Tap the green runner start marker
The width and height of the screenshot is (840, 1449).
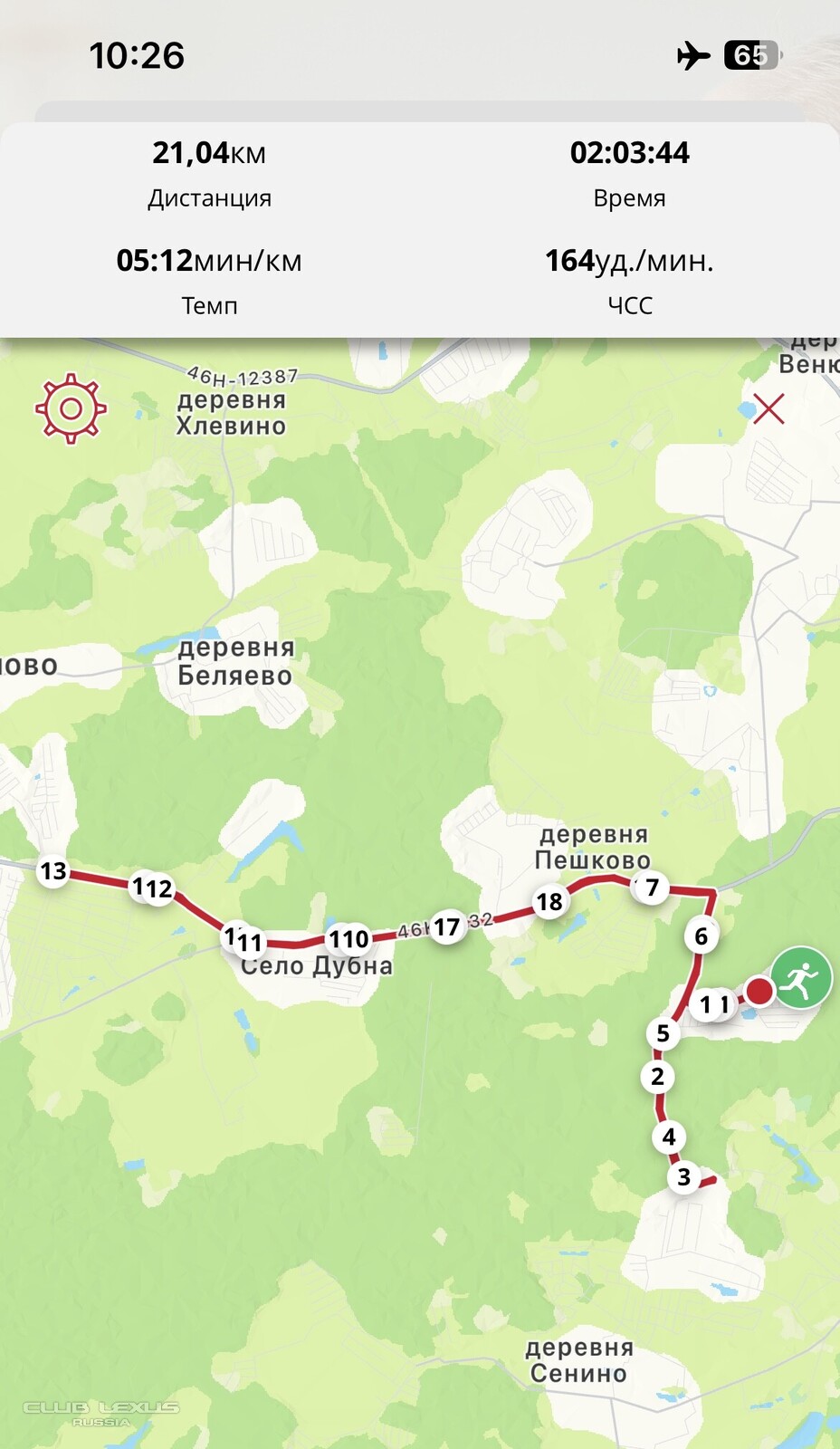point(802,977)
